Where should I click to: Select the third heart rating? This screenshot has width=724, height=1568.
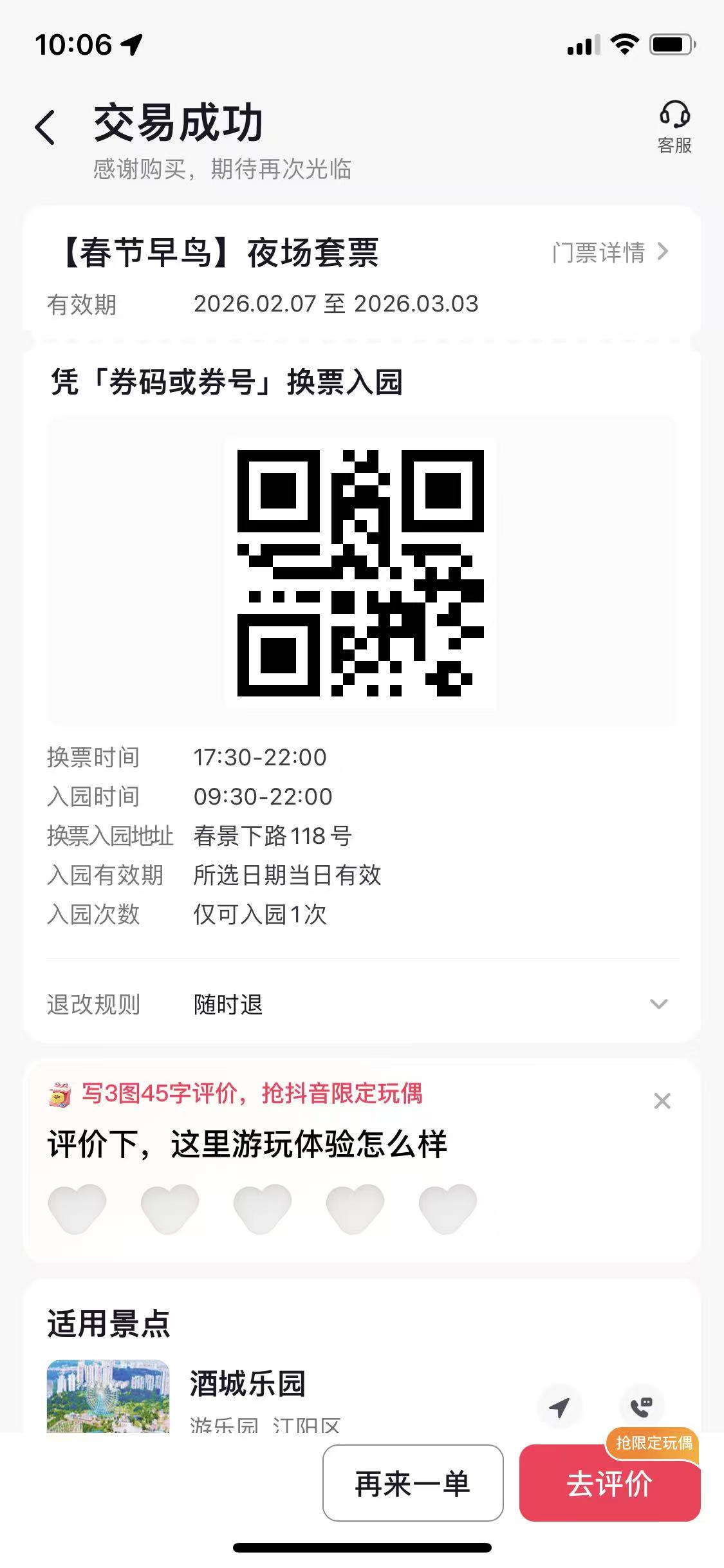point(263,1208)
